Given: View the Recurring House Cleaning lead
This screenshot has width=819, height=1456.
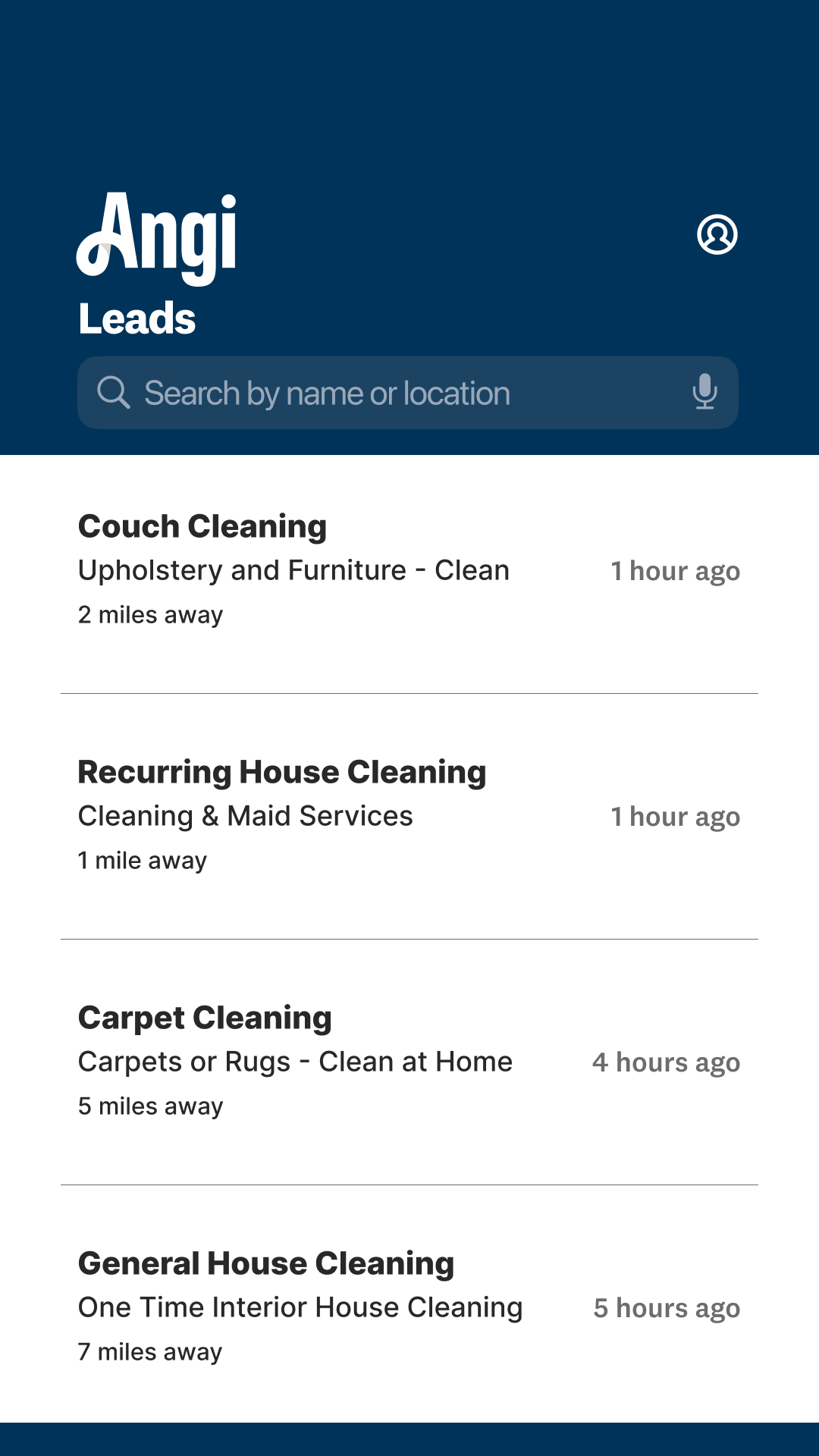Looking at the screenshot, I should pos(409,817).
